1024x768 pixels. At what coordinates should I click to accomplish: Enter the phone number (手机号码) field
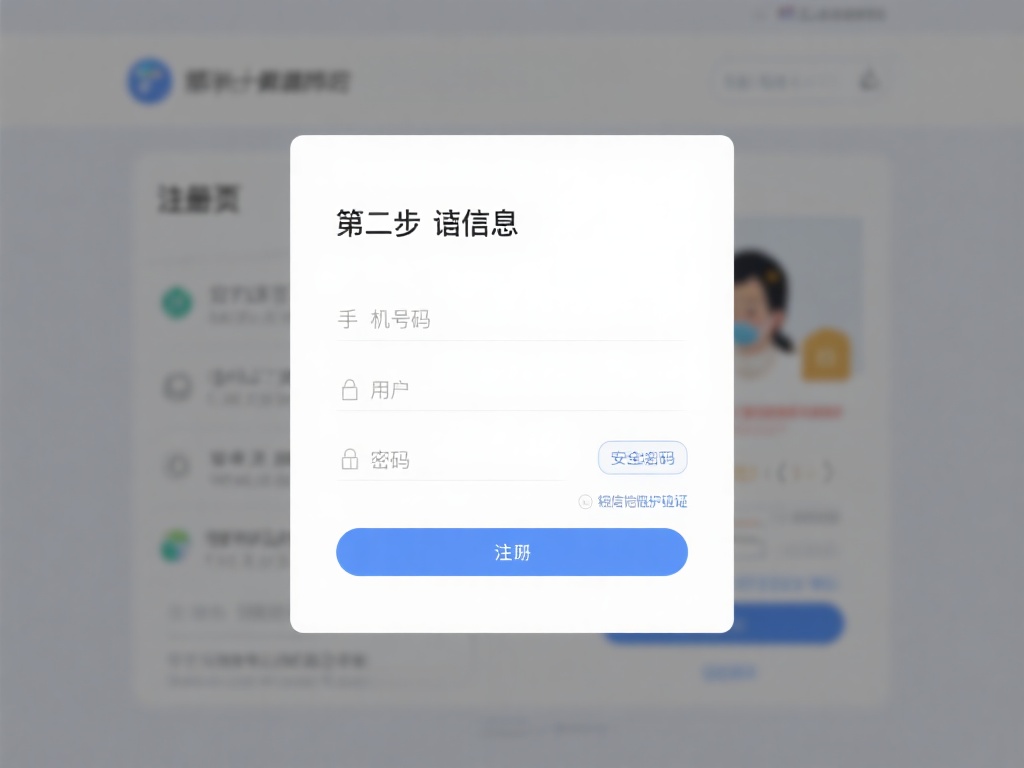[x=510, y=320]
